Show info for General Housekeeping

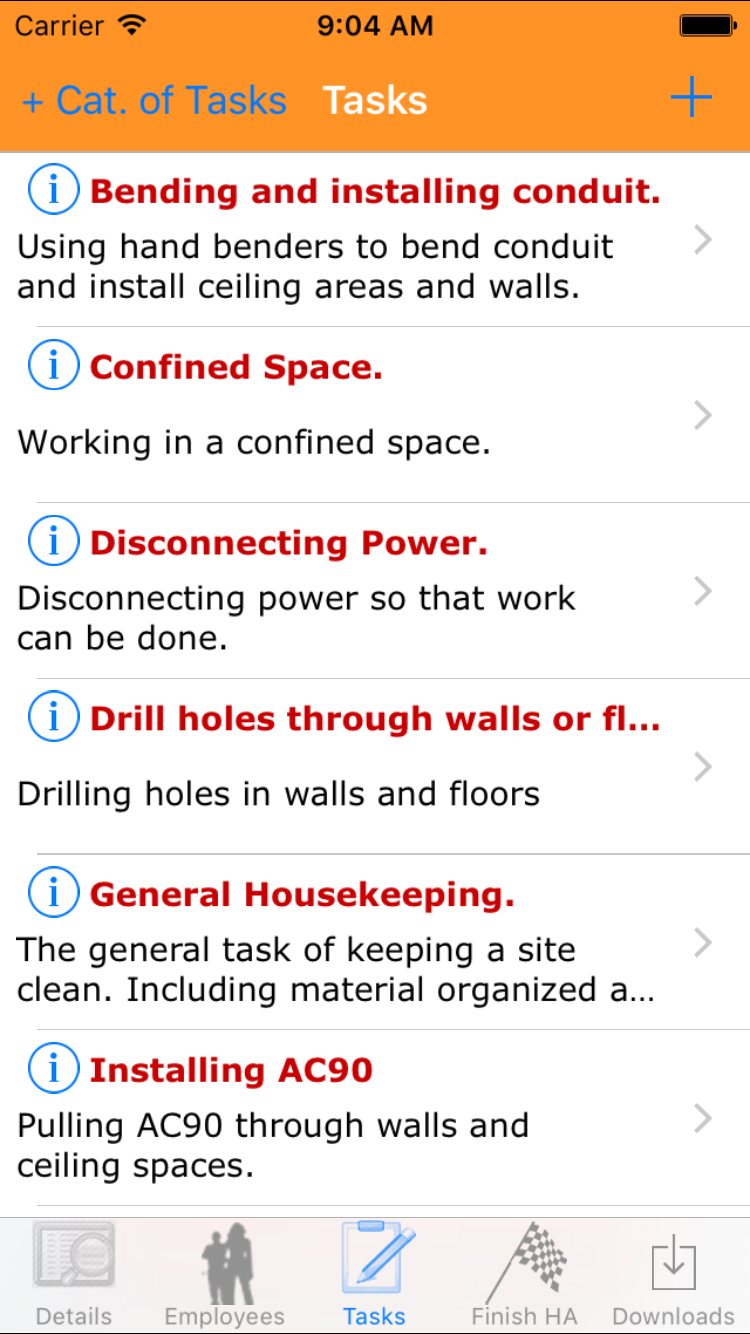pyautogui.click(x=54, y=895)
